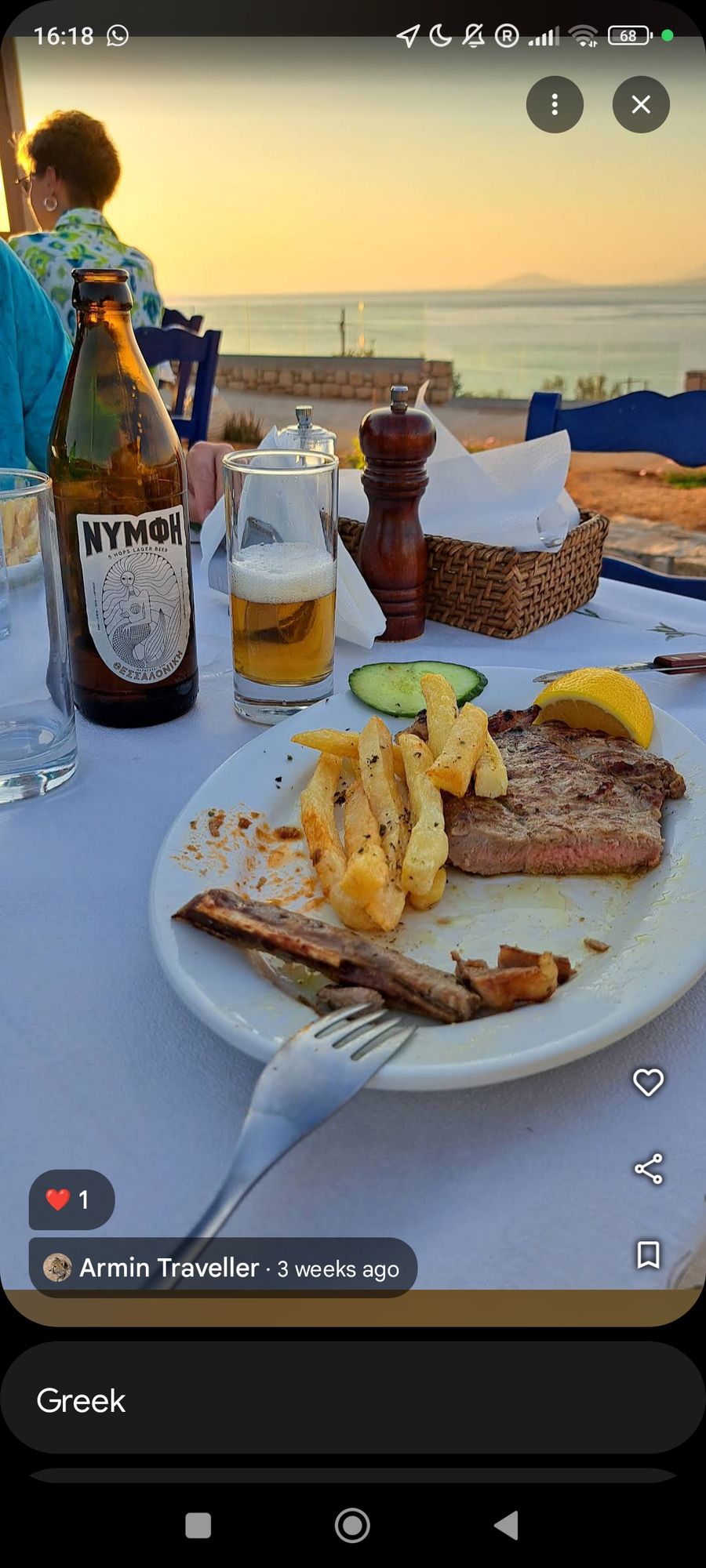Share this photo

(x=648, y=1169)
